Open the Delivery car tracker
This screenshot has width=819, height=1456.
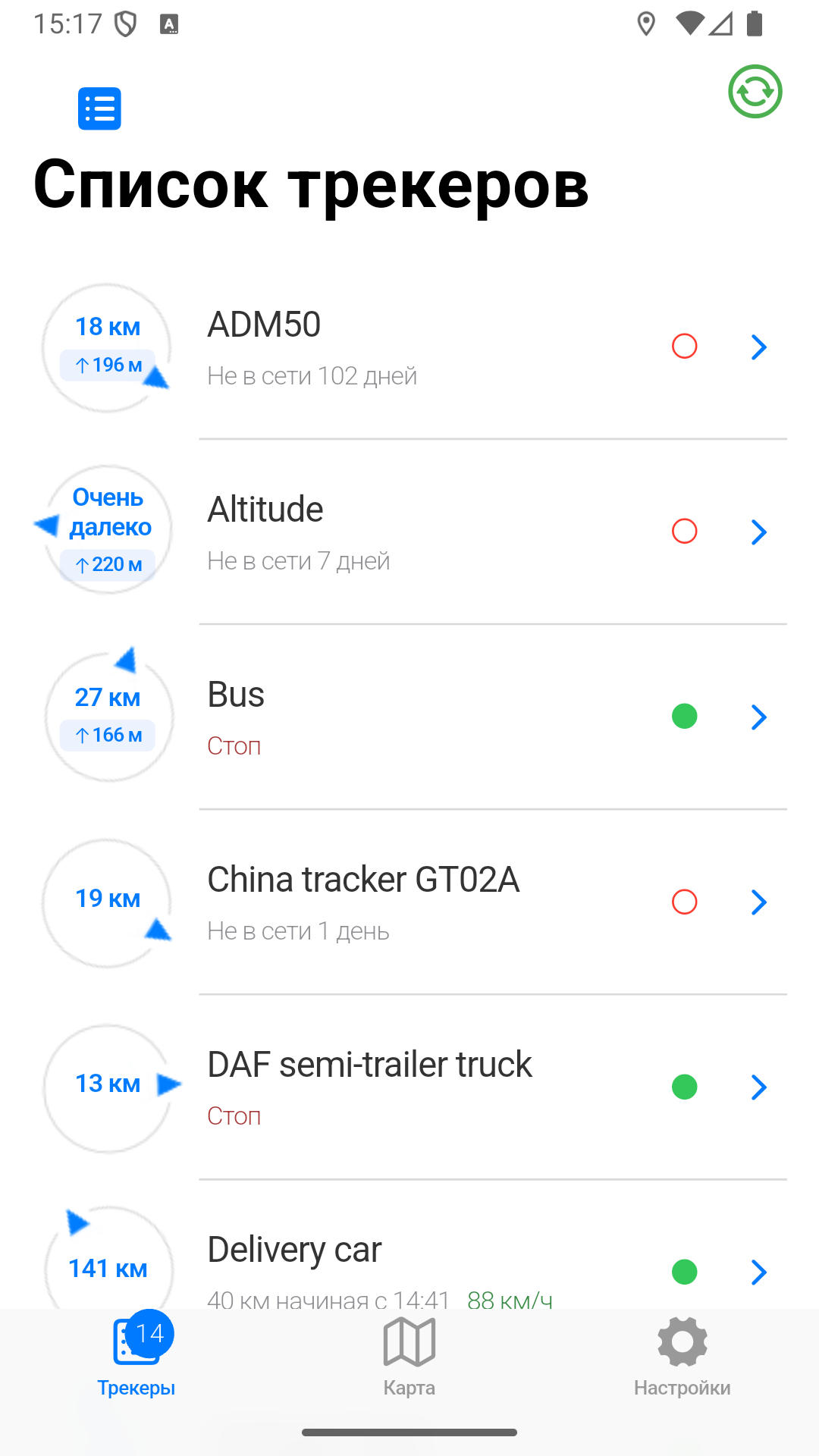(x=409, y=1245)
